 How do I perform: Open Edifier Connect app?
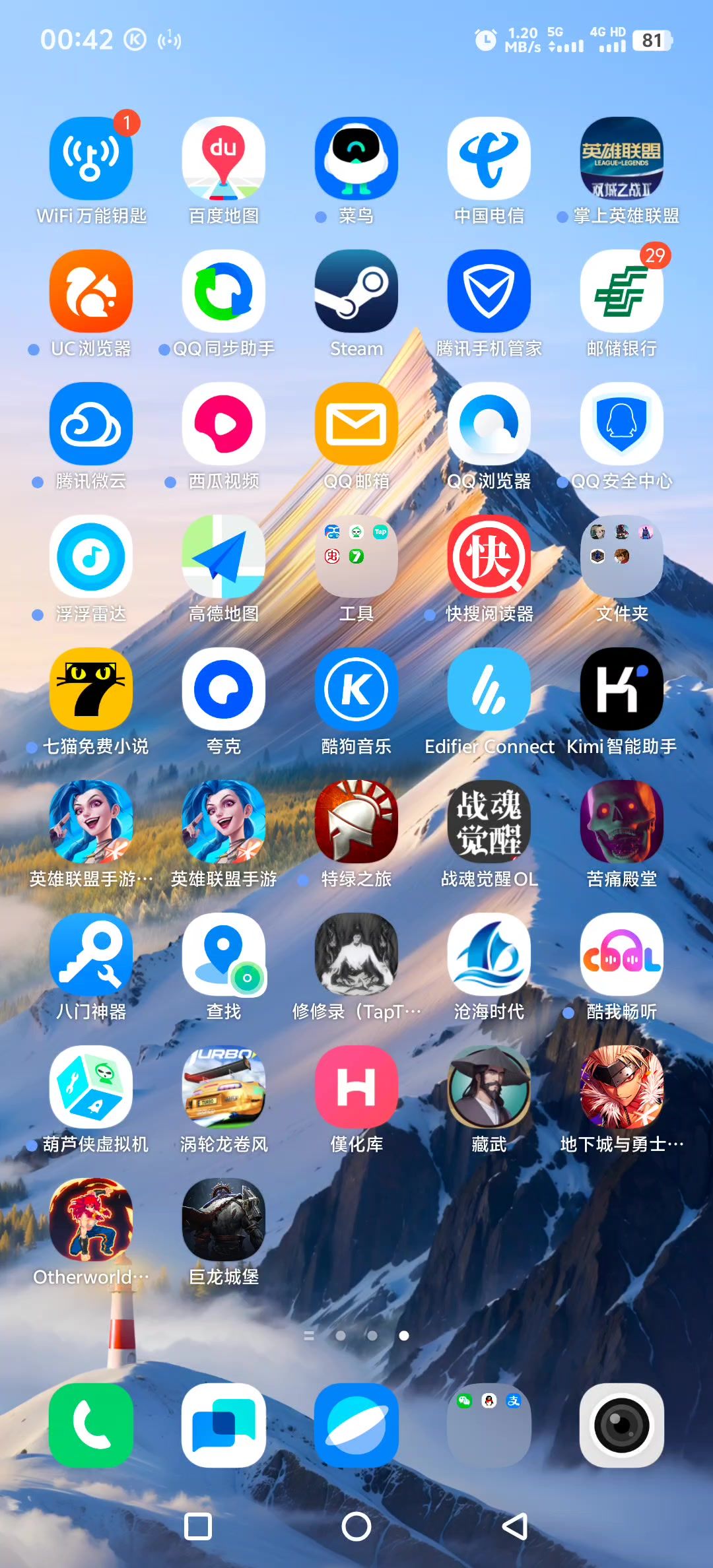pyautogui.click(x=489, y=690)
